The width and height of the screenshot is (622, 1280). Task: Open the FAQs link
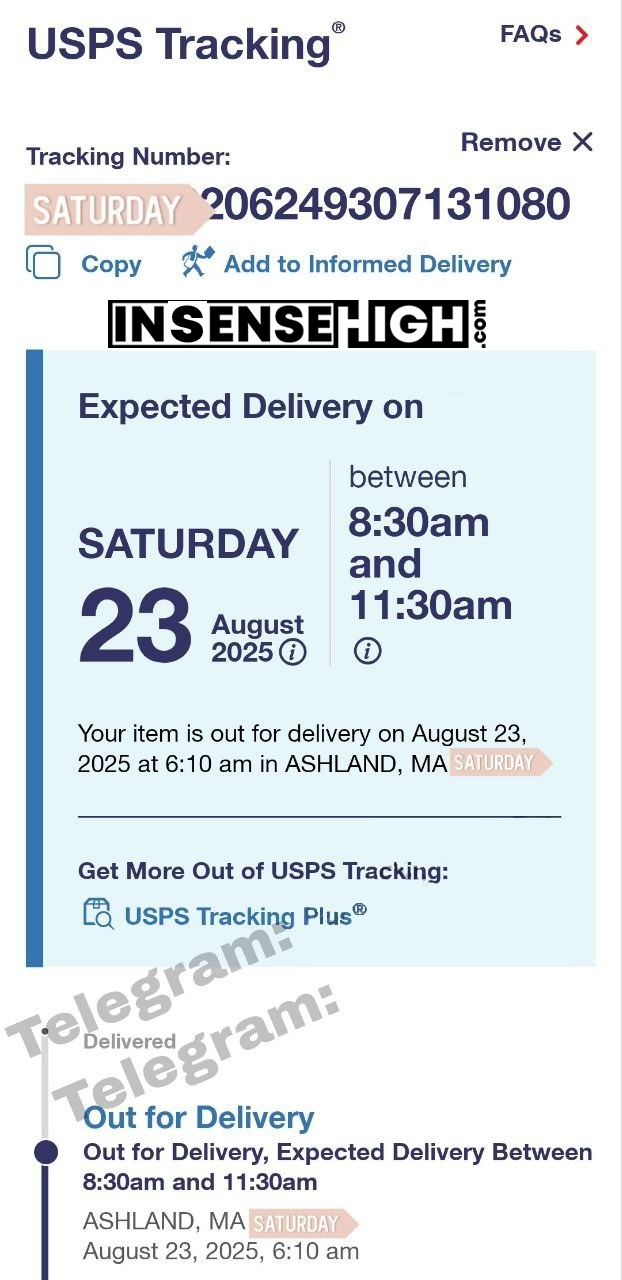(x=544, y=35)
